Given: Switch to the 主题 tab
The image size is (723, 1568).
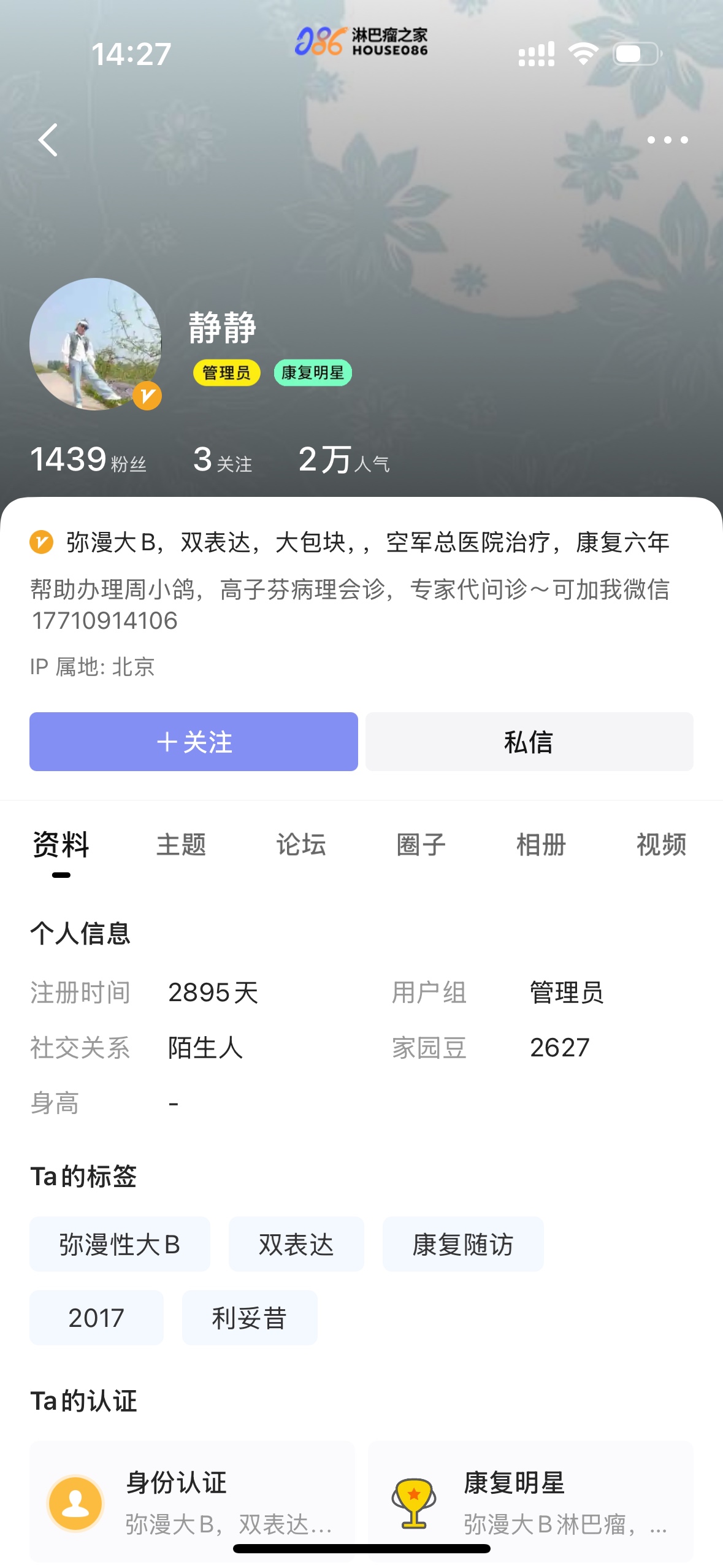Looking at the screenshot, I should tap(181, 845).
